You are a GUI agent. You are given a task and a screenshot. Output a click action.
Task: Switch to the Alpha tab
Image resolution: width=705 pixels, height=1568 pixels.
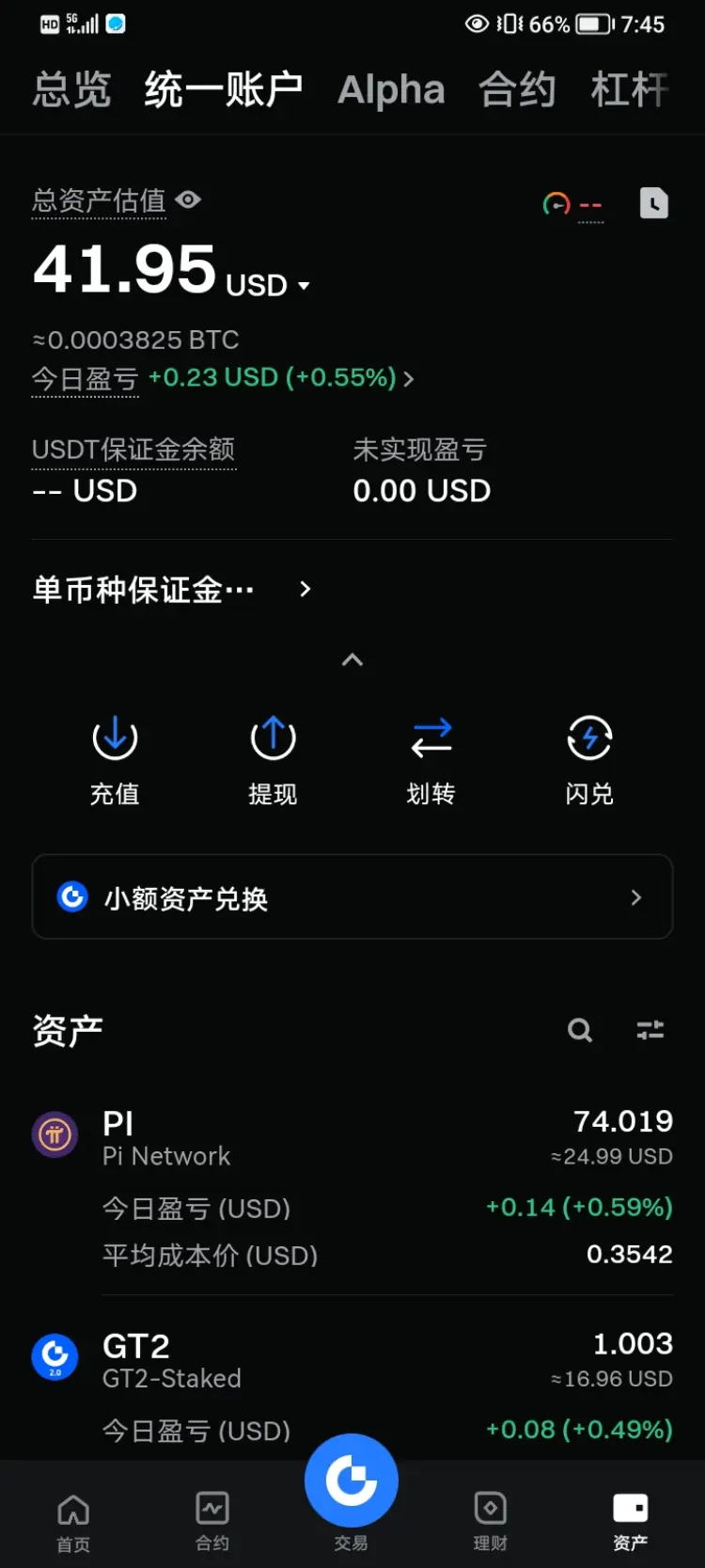click(391, 90)
